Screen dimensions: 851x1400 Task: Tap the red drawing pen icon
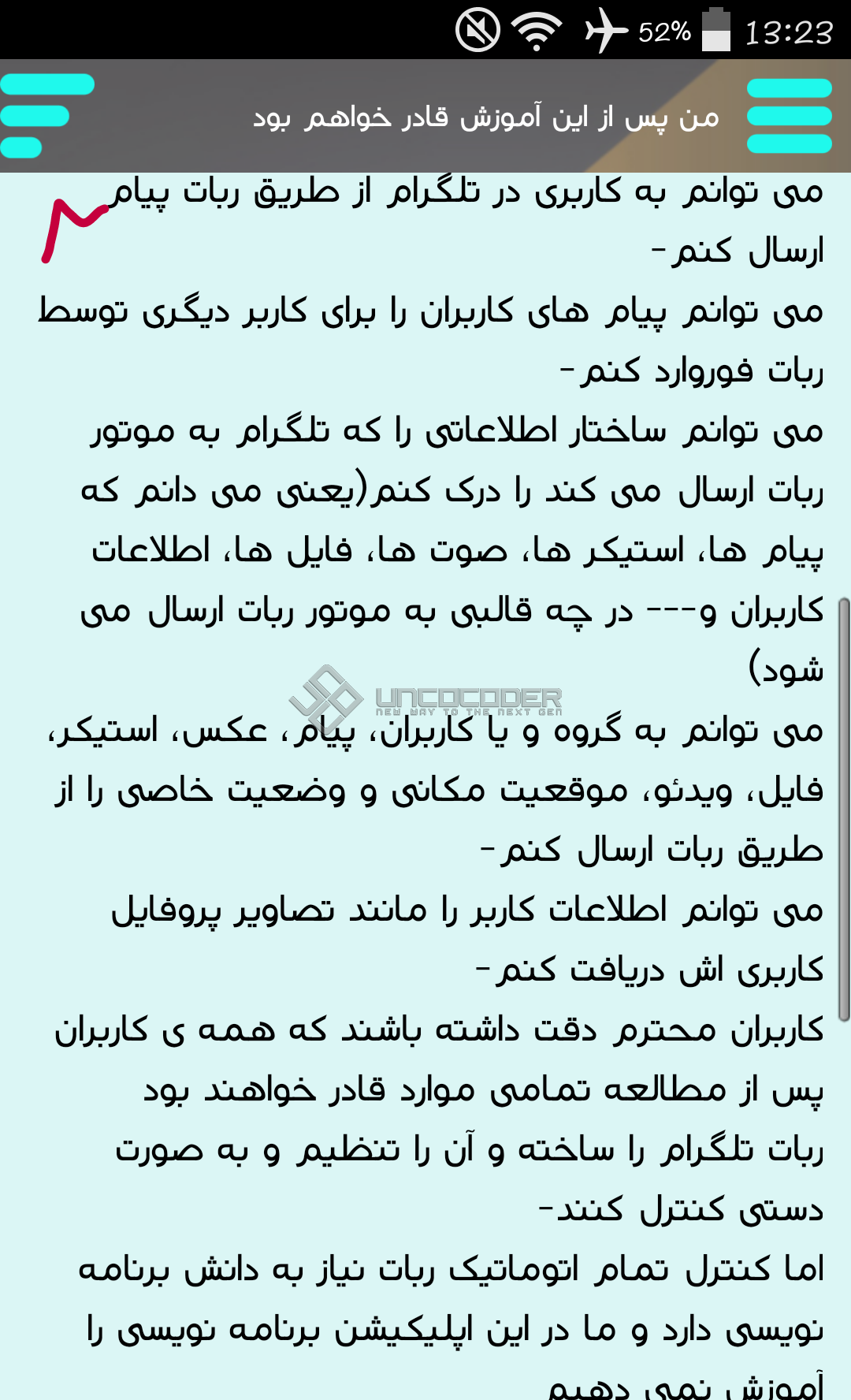pos(75,230)
